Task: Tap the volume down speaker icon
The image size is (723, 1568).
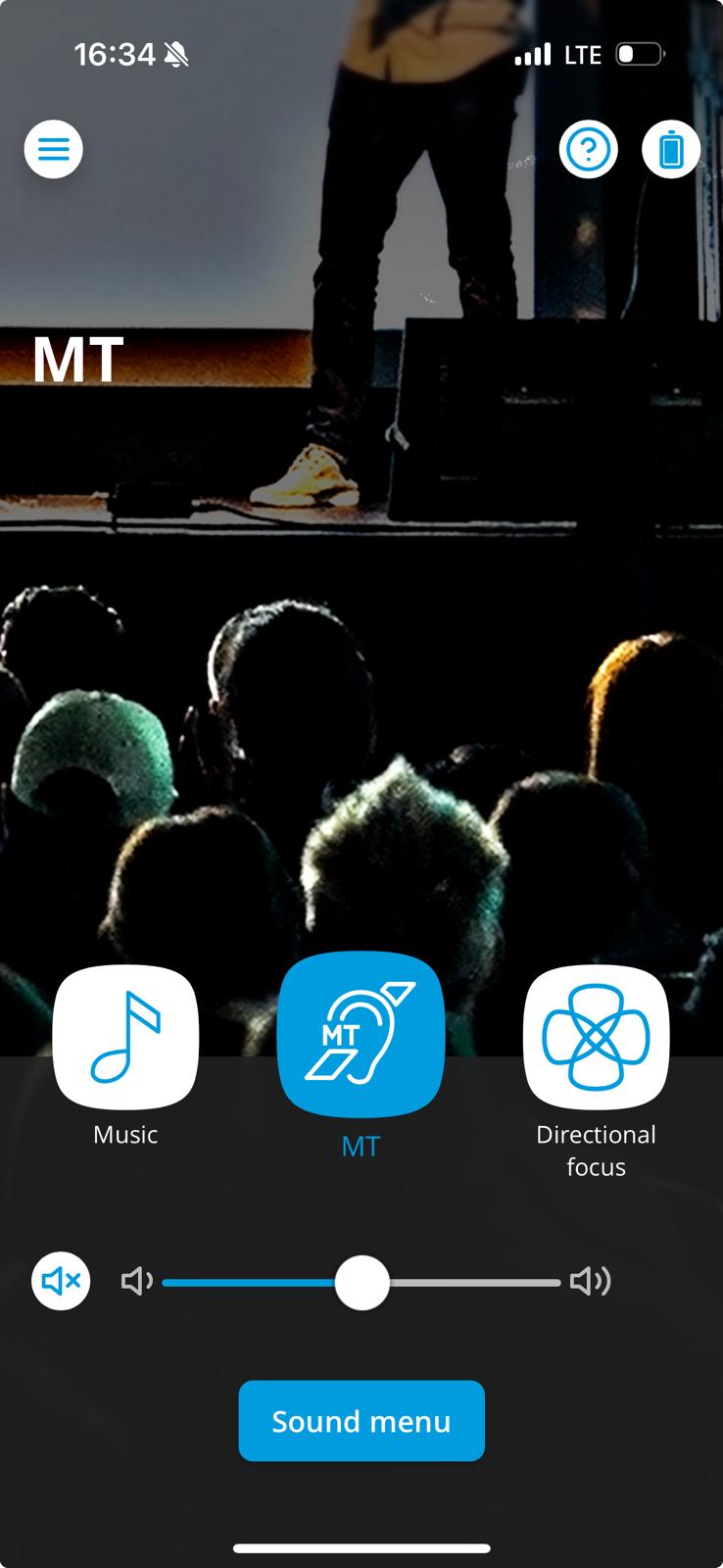Action: (137, 1281)
